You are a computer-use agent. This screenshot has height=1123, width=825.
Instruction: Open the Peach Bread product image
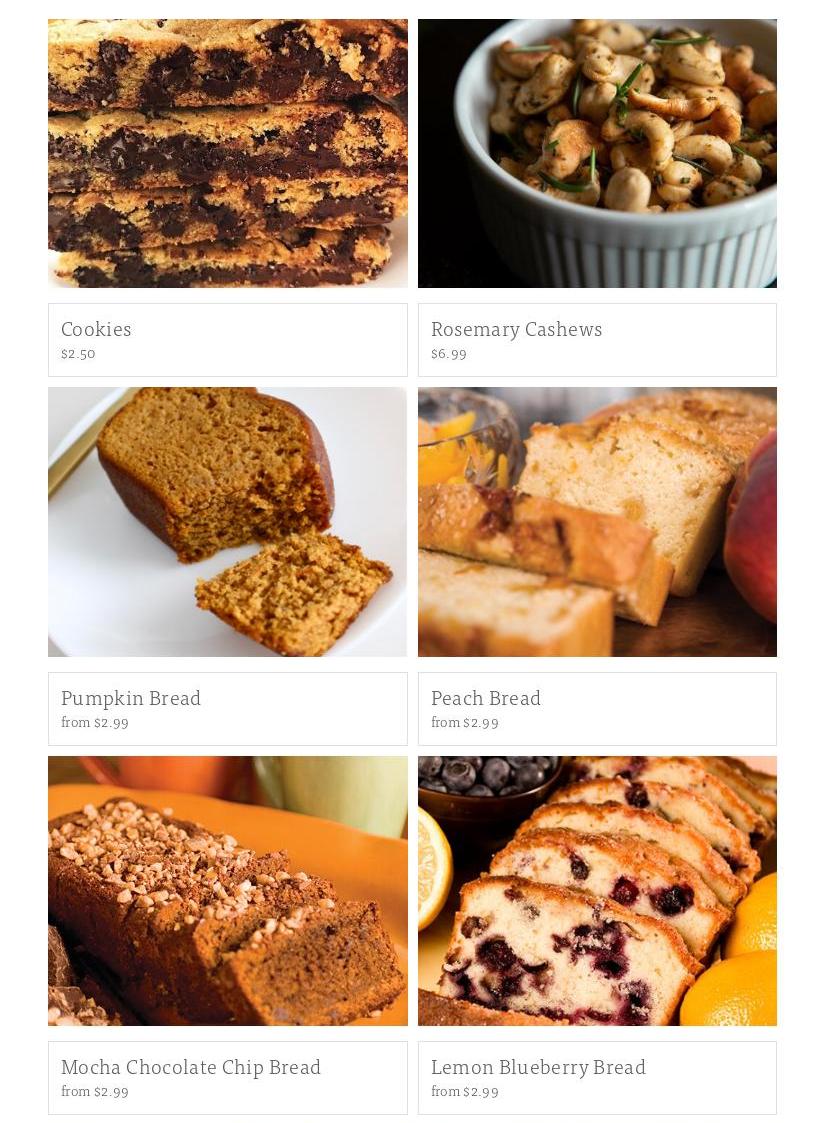click(x=597, y=522)
